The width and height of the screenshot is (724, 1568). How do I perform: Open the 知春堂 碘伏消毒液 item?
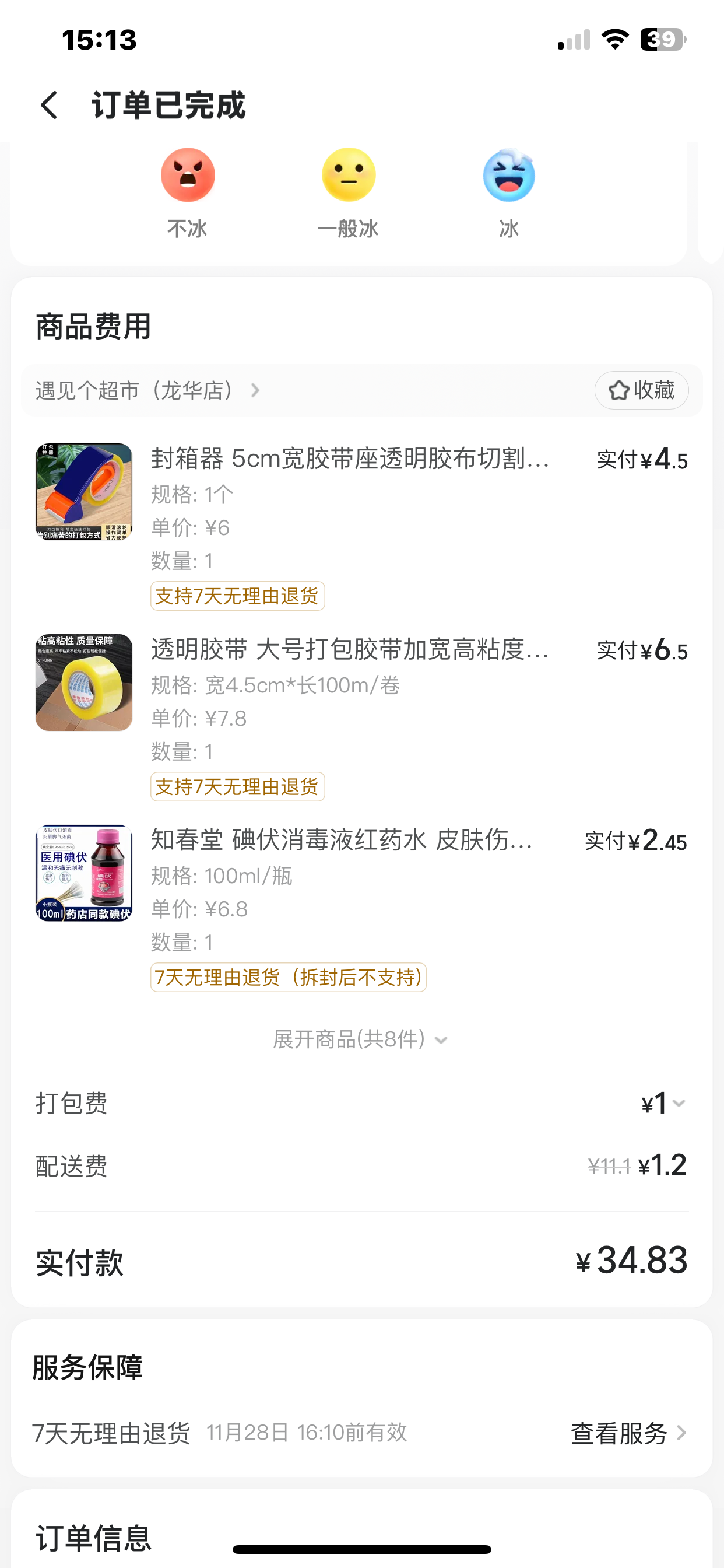342,841
